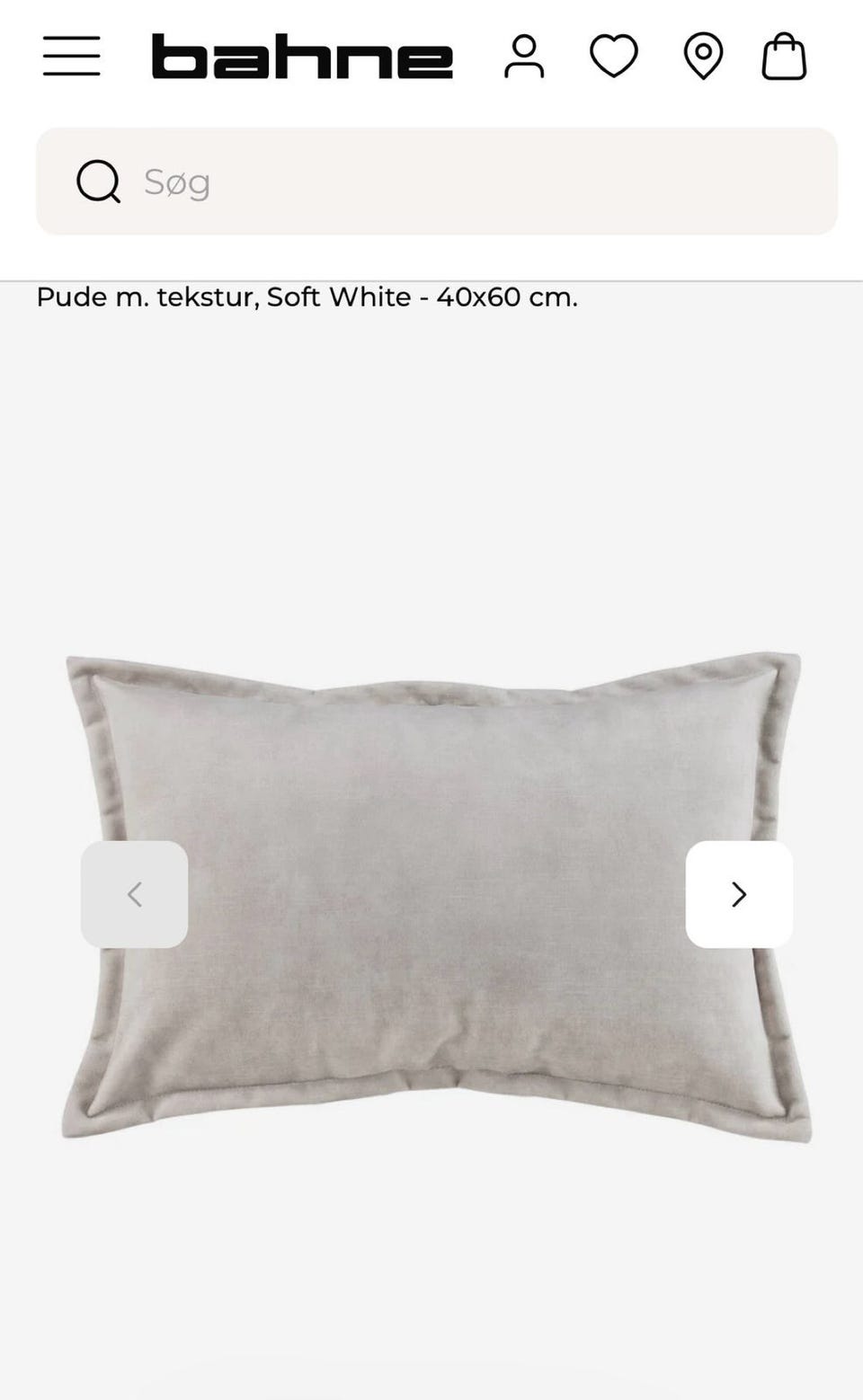Open the shopping bag
The width and height of the screenshot is (863, 1400).
(x=784, y=57)
